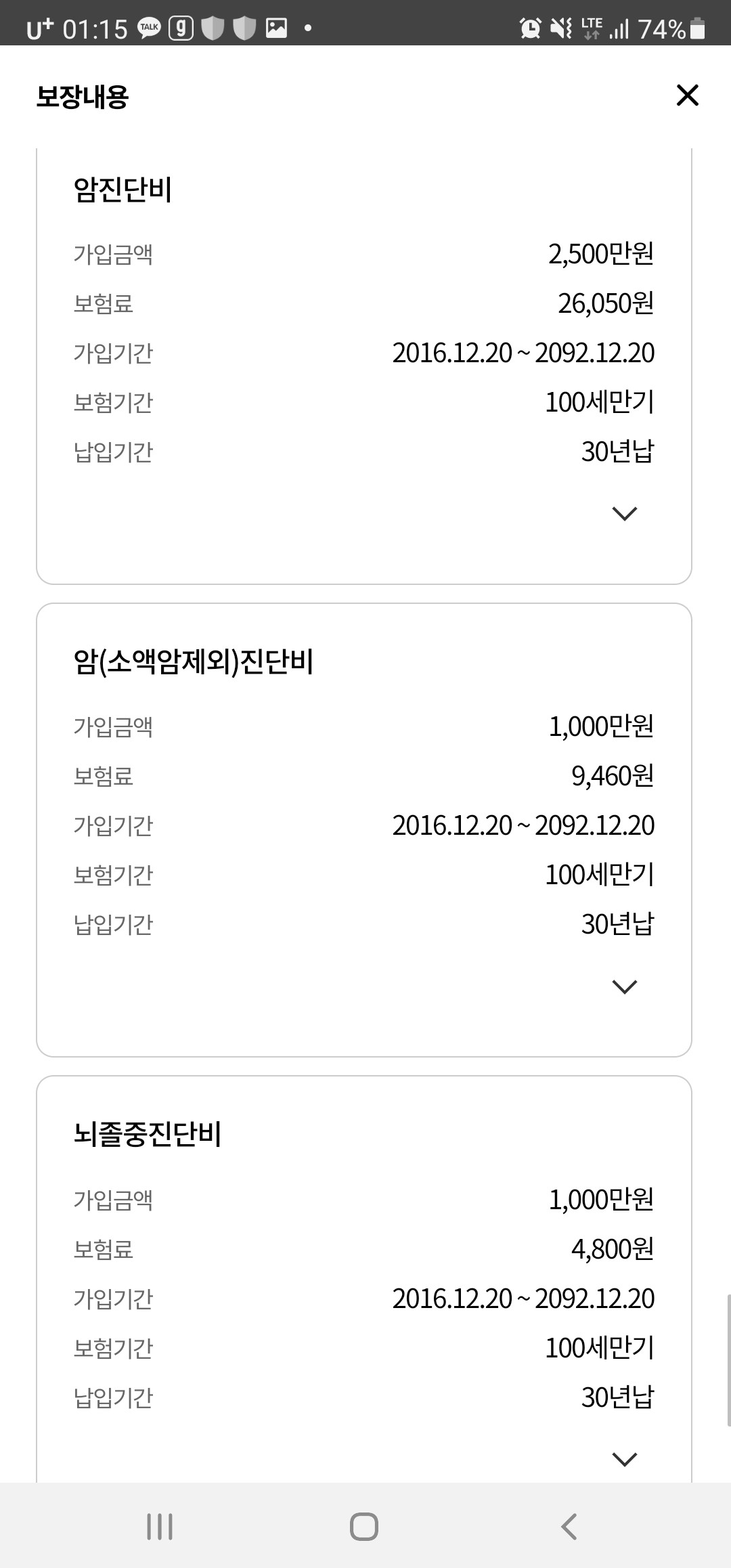Expand the 뇌졸중진단비 card details
The image size is (731, 1568).
coord(624,1459)
